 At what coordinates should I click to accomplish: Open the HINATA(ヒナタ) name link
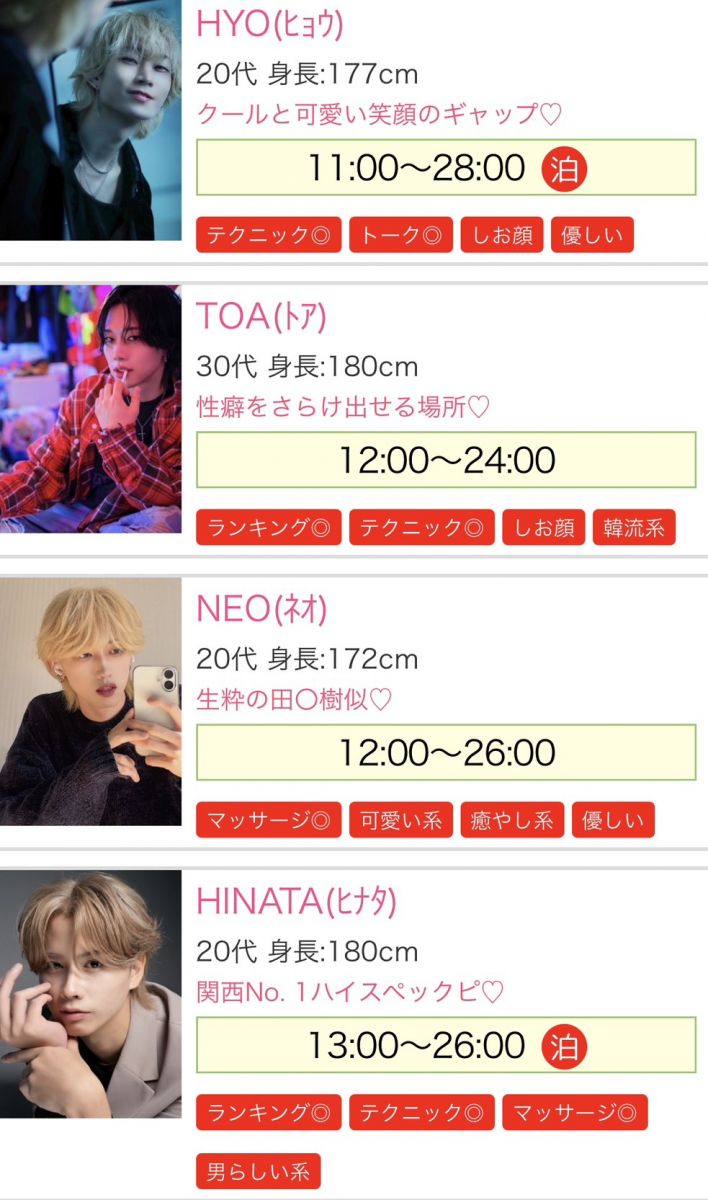296,901
